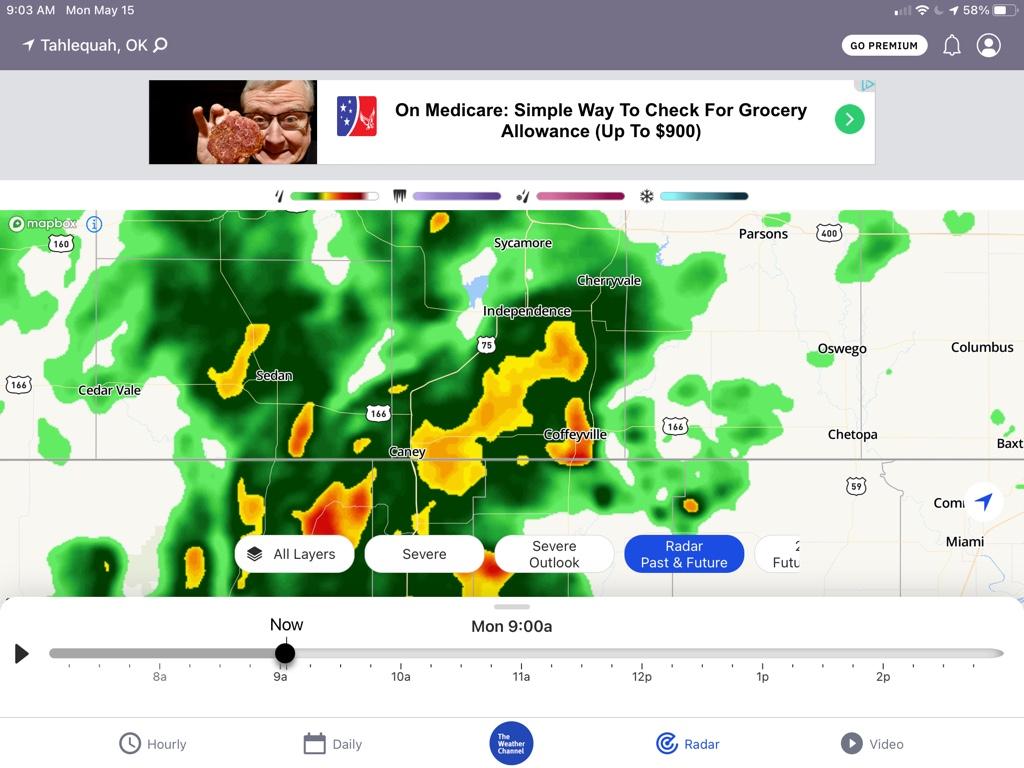This screenshot has height=768, width=1024.
Task: Switch to the Hourly tab
Action: (x=153, y=744)
